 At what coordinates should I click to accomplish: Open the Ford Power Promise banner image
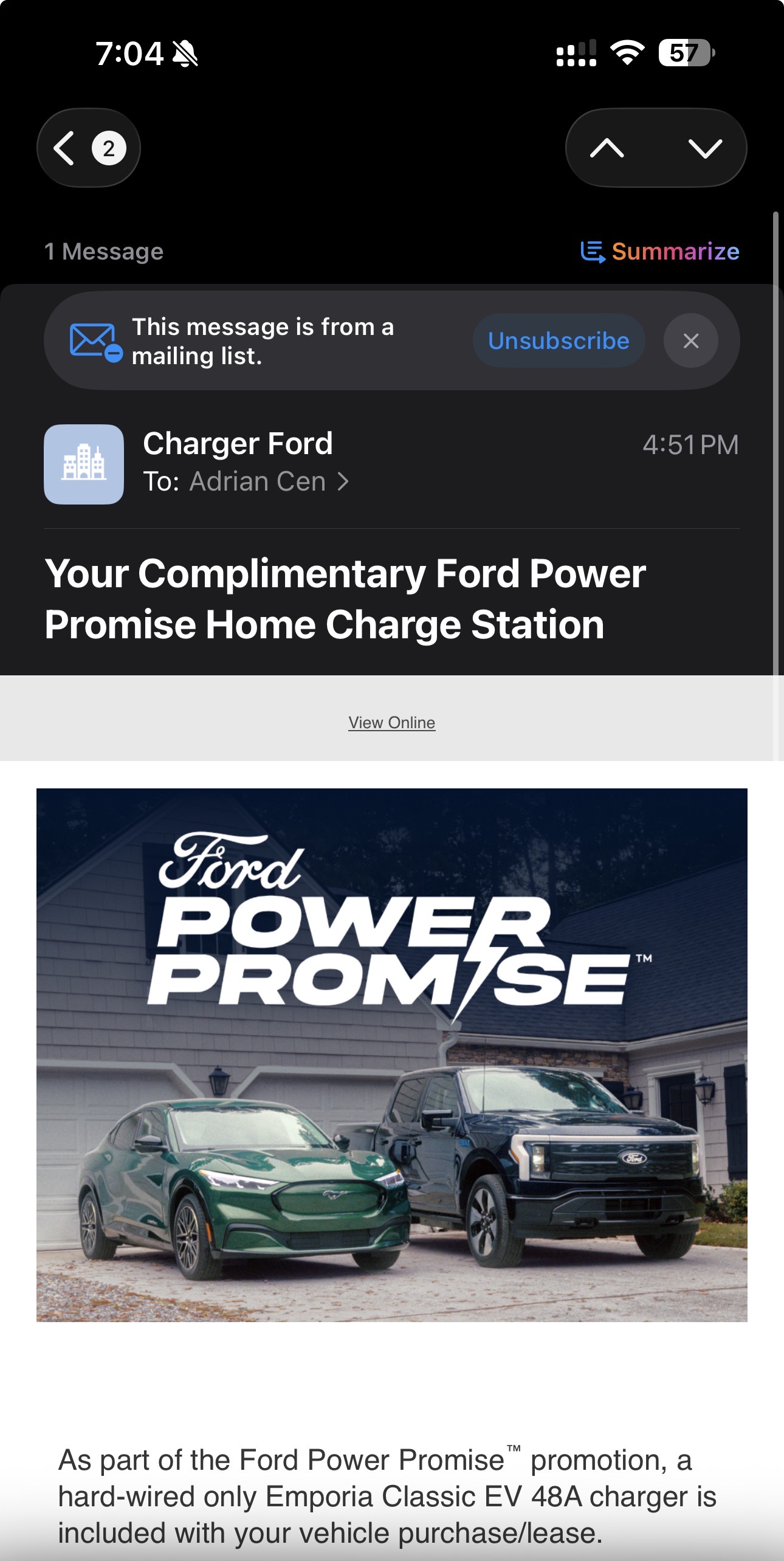click(391, 1055)
